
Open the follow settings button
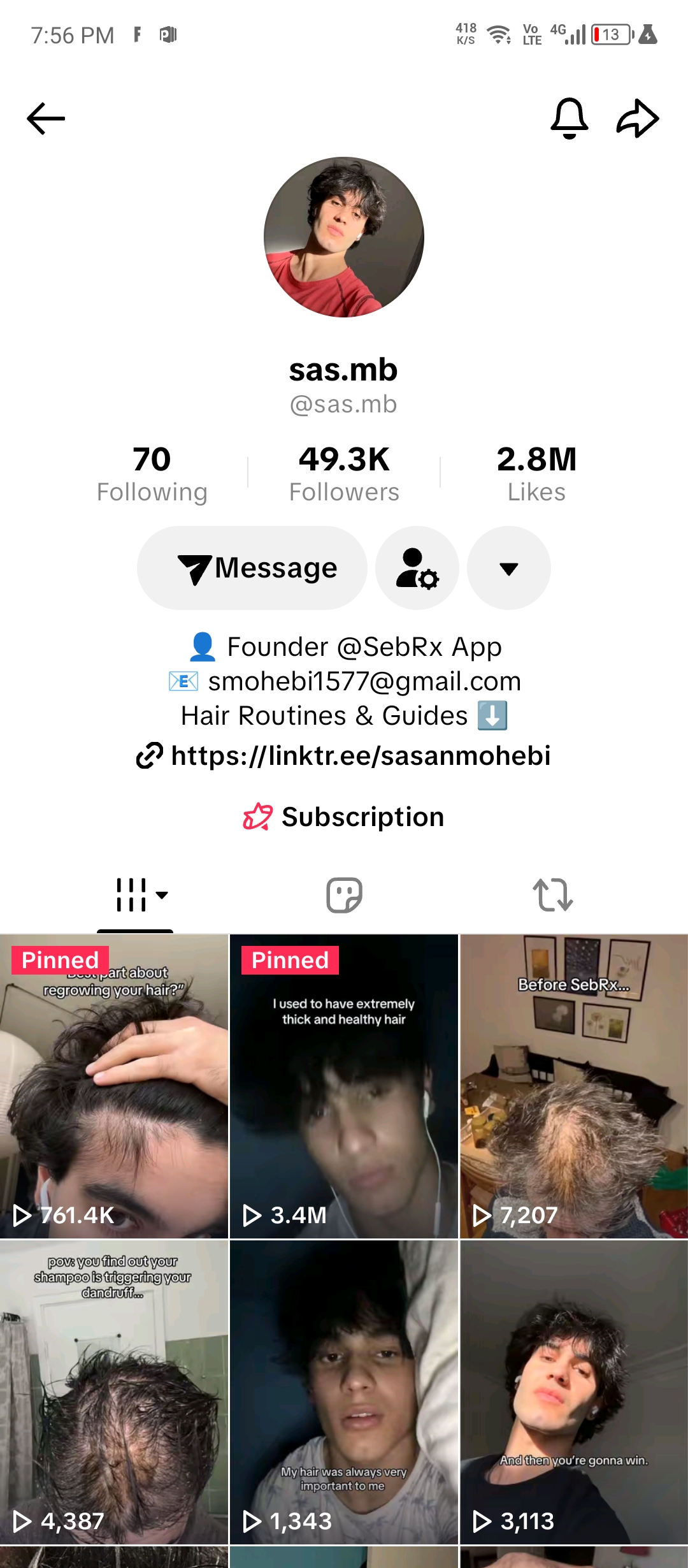coord(417,568)
